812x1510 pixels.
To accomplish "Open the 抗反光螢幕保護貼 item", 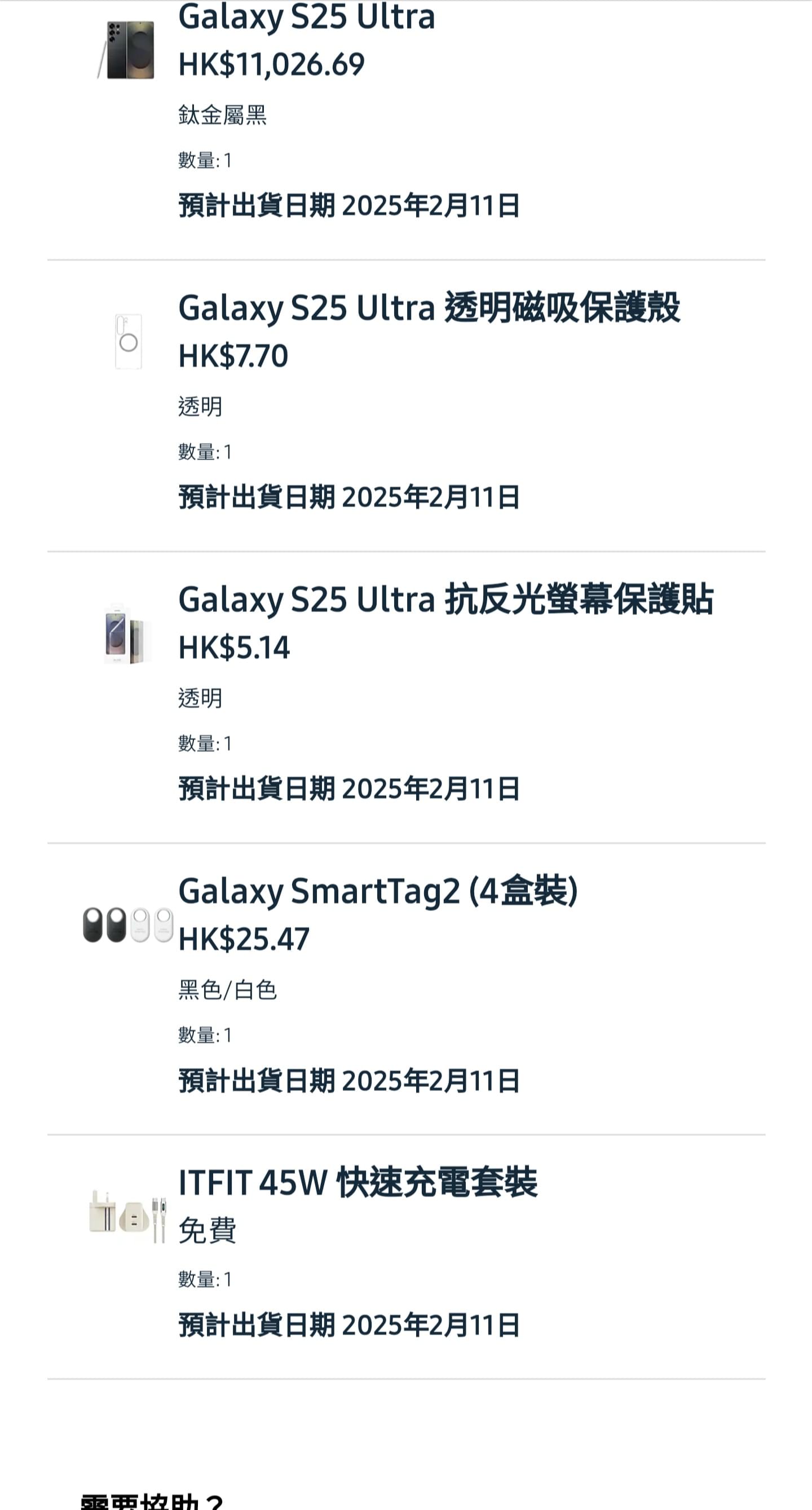I will click(446, 600).
